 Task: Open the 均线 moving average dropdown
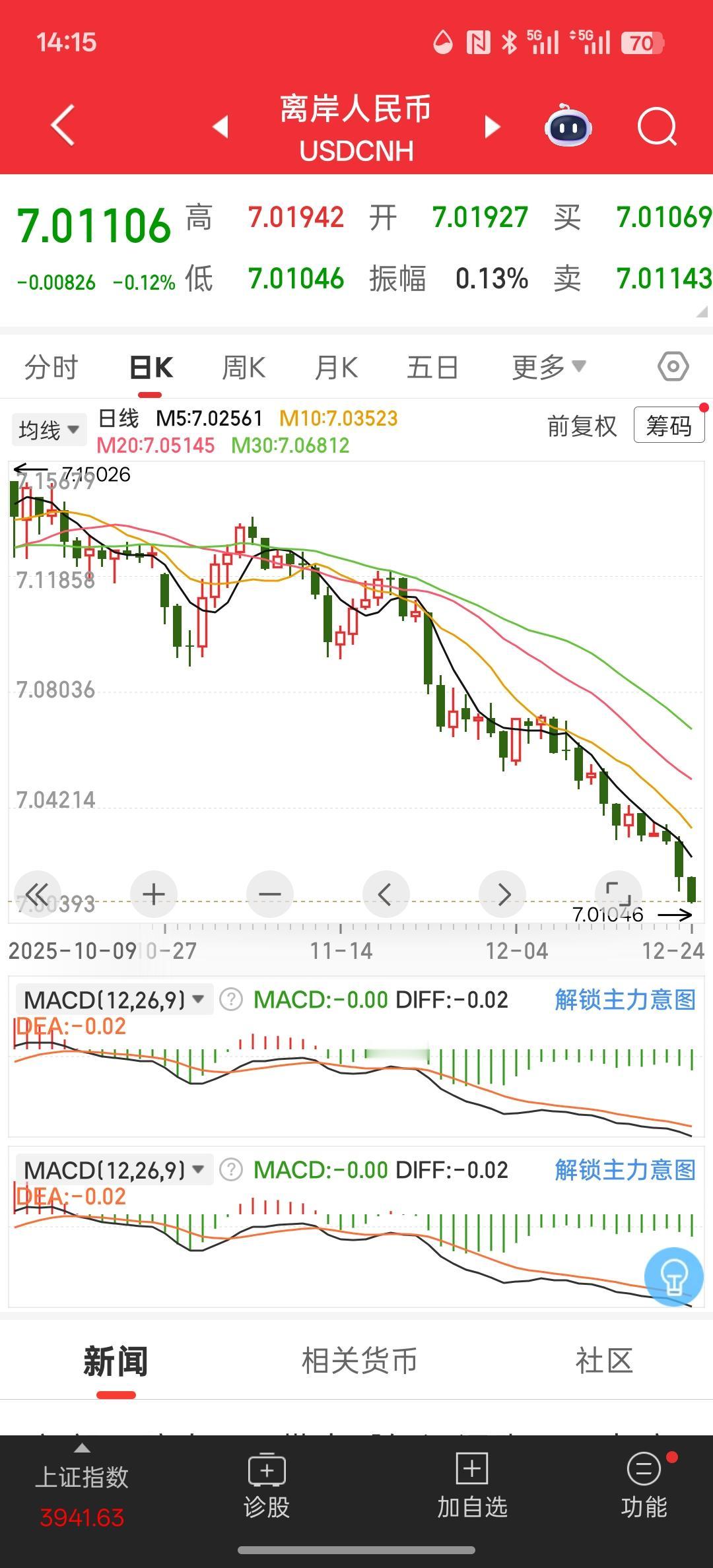pyautogui.click(x=49, y=429)
